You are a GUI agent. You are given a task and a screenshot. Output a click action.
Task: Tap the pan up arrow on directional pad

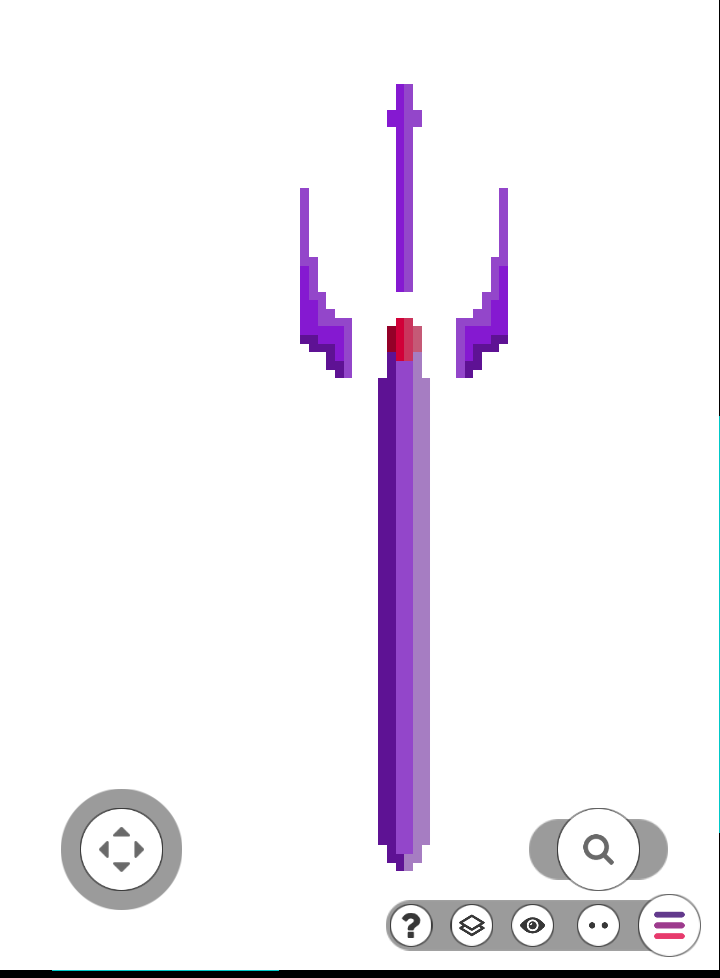click(121, 831)
